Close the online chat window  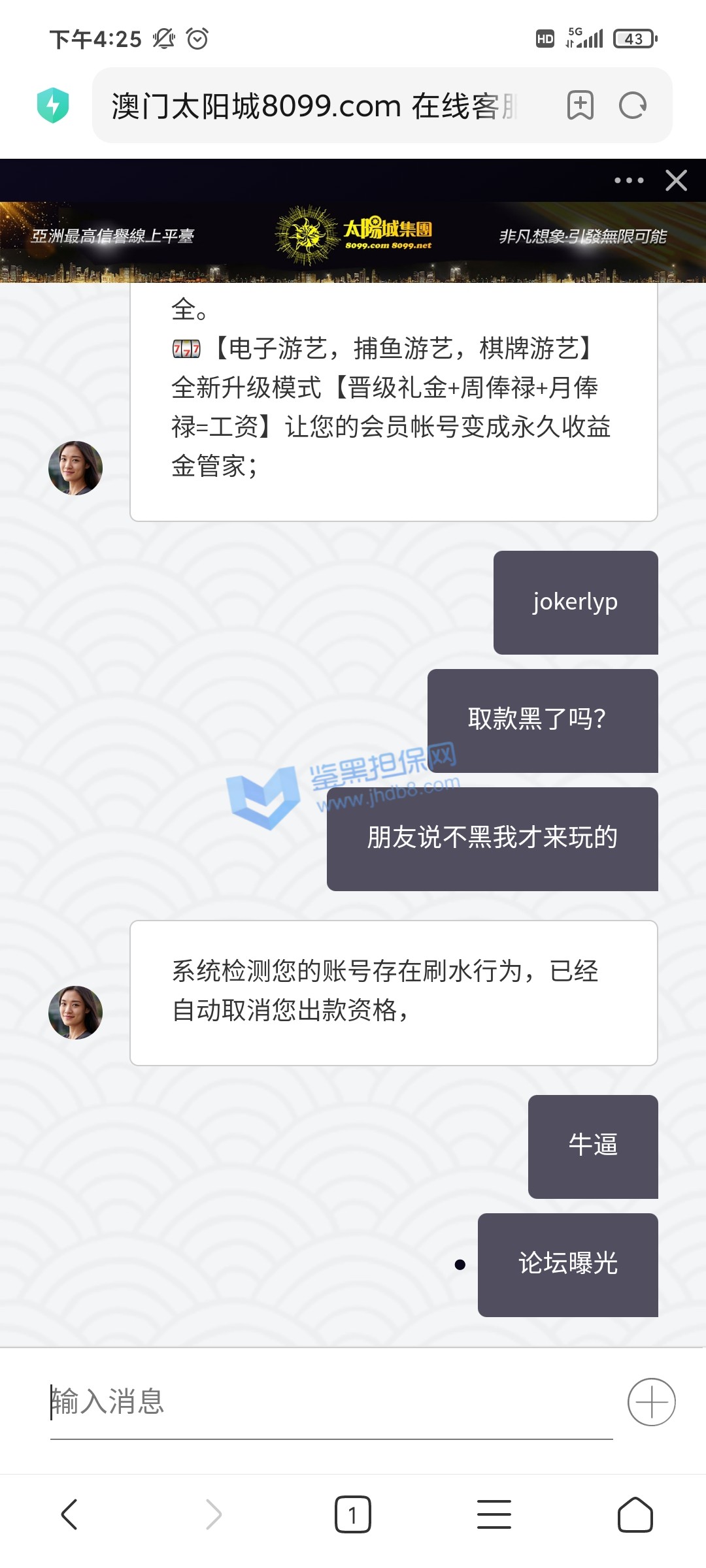(x=676, y=180)
